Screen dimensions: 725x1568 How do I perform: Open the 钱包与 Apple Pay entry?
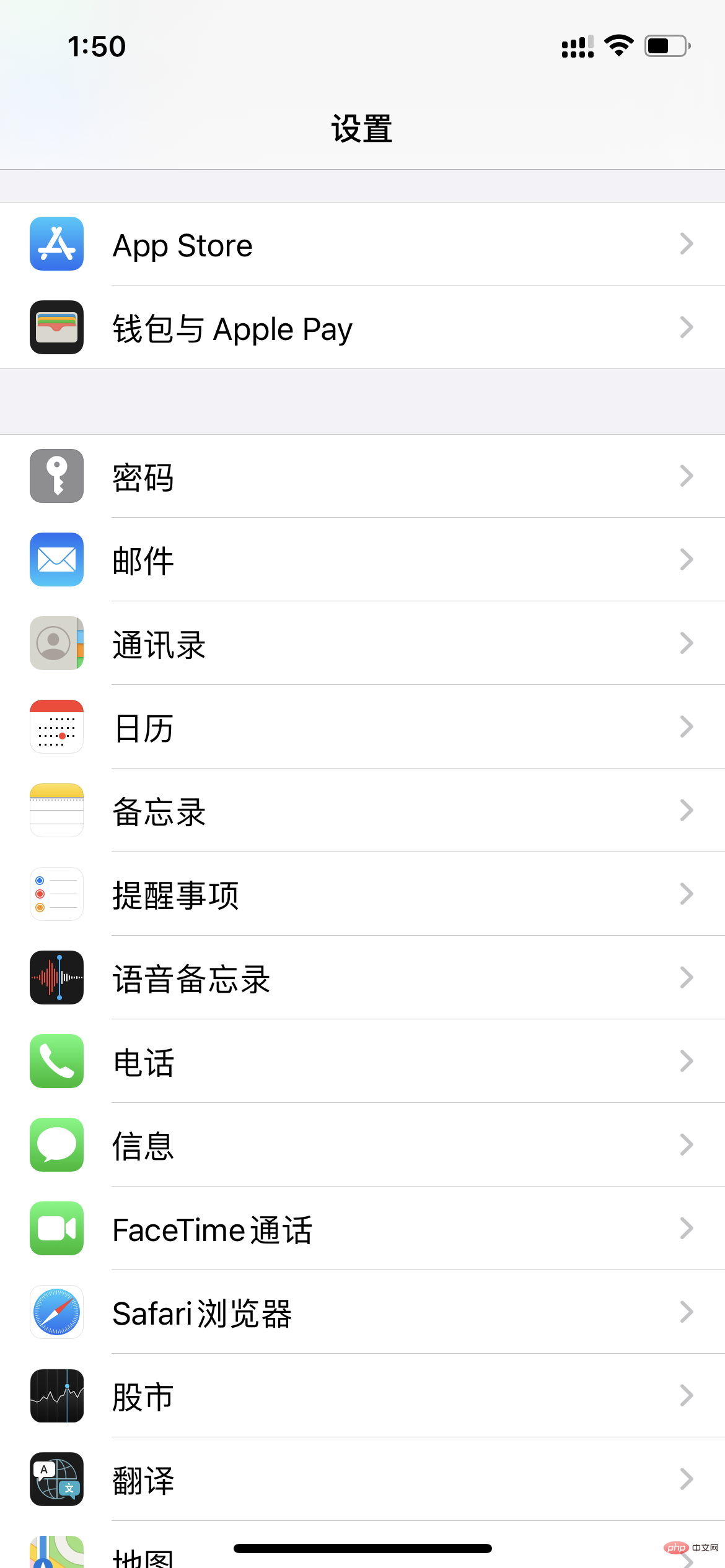point(362,328)
